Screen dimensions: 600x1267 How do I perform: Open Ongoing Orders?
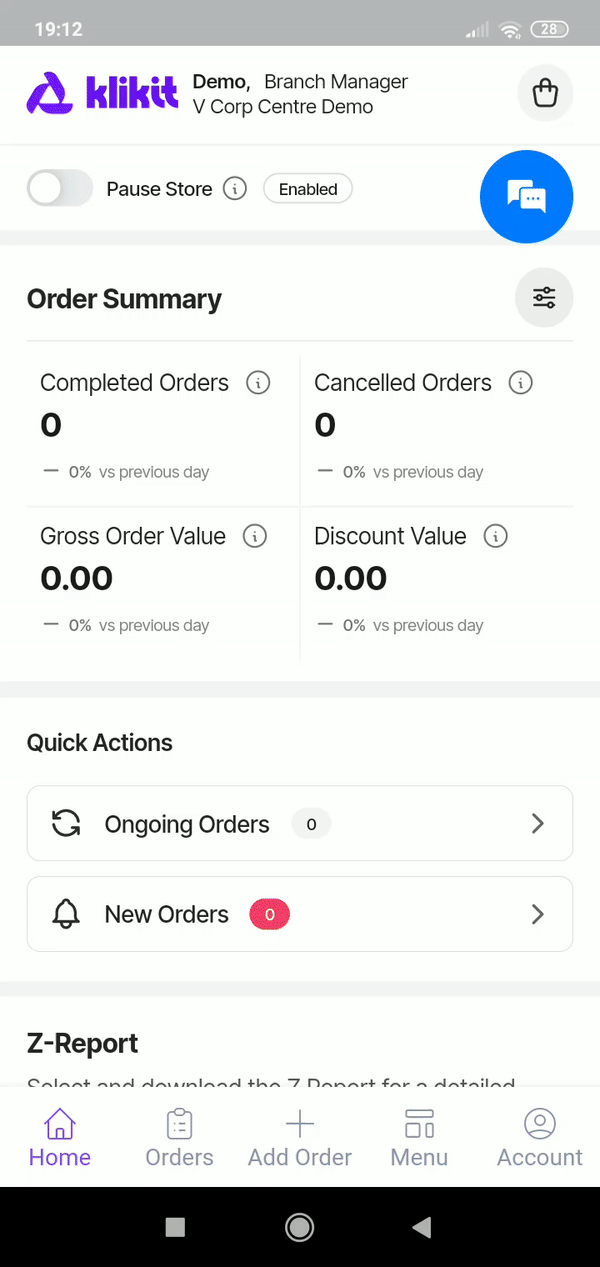(300, 824)
